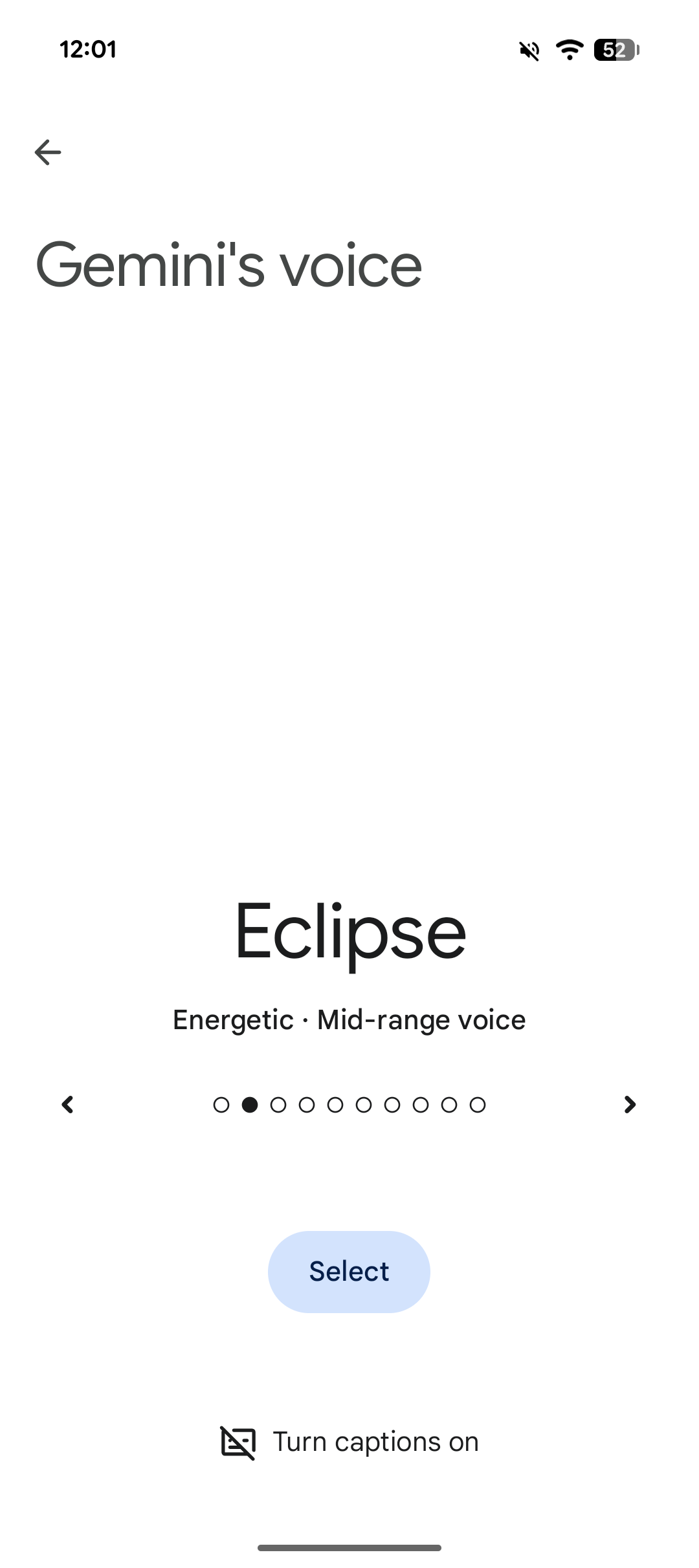The width and height of the screenshot is (699, 1568).
Task: Jump to the first voice page dot
Action: (221, 1105)
